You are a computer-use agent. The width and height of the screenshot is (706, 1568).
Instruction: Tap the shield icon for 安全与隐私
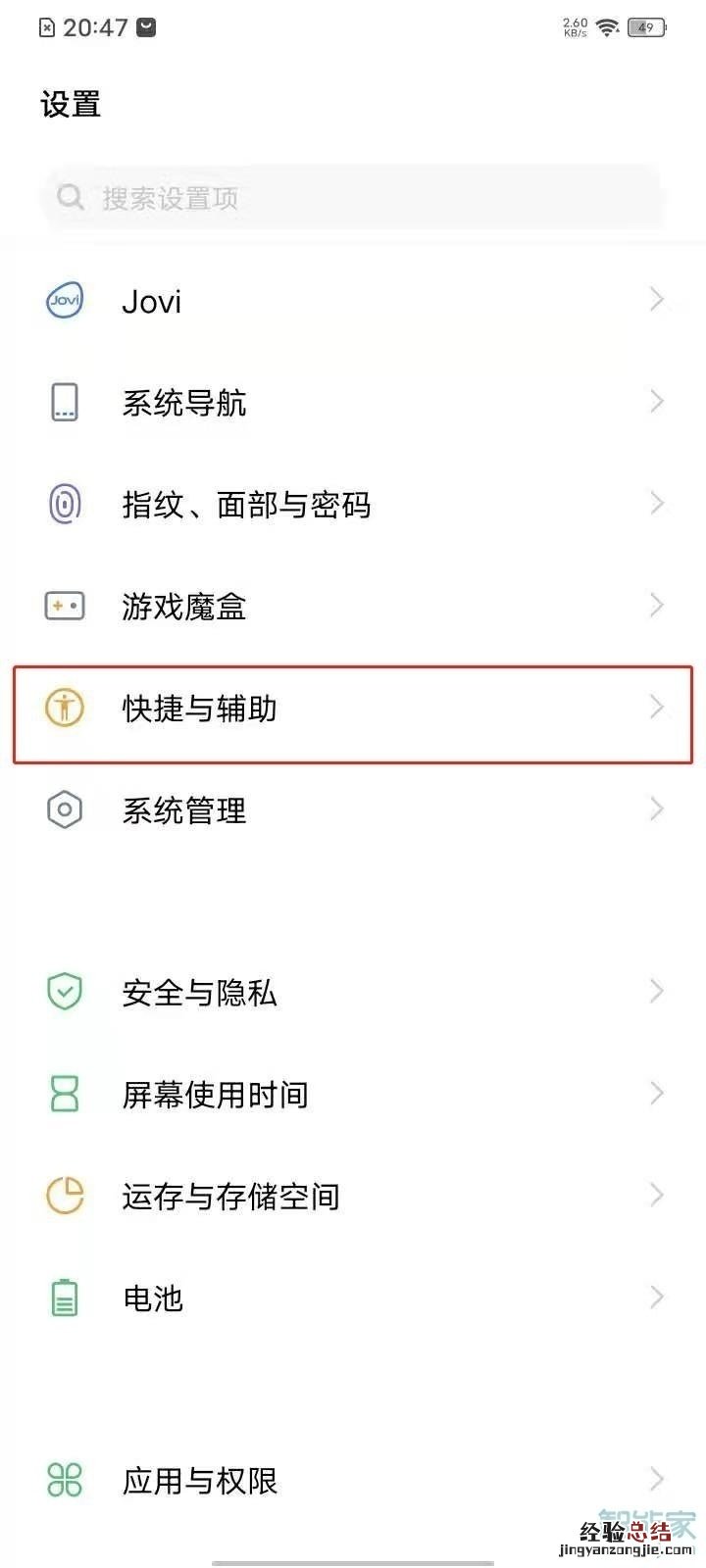pyautogui.click(x=64, y=992)
